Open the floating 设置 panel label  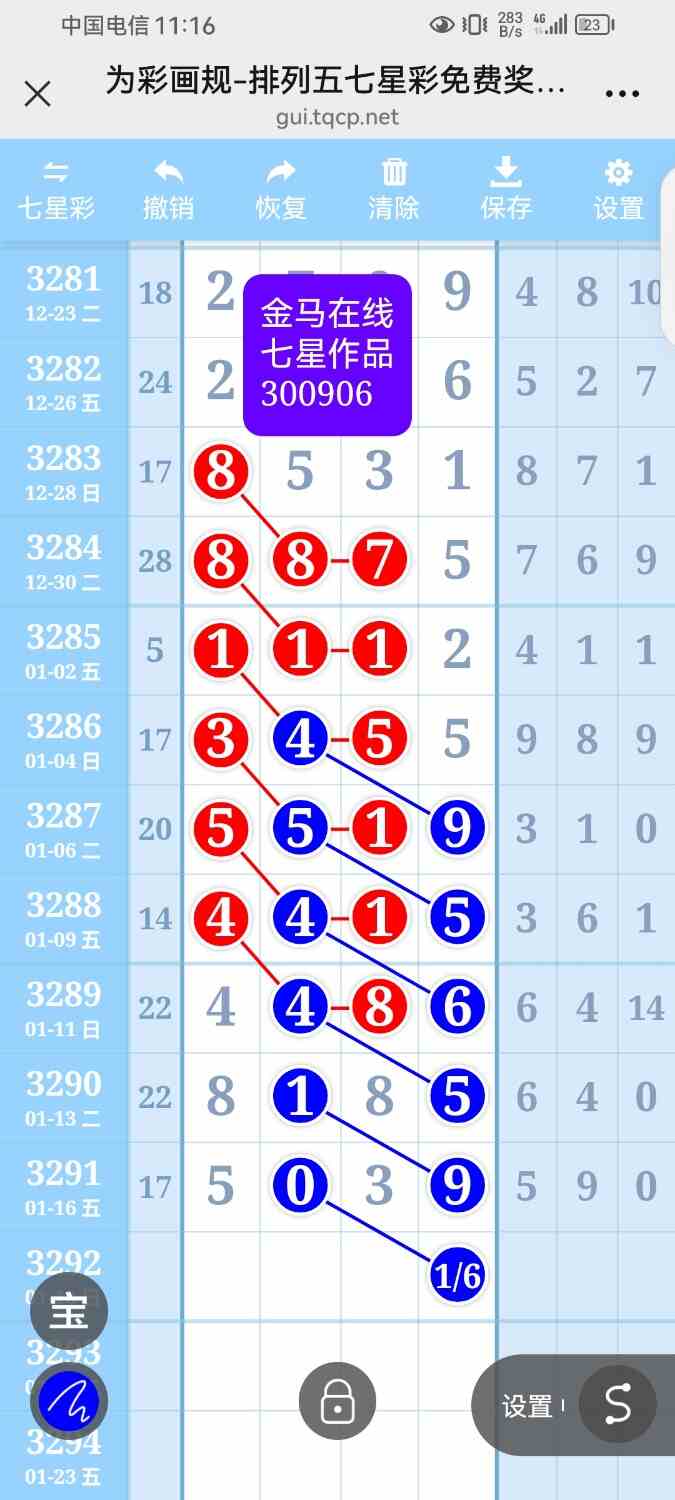coord(528,1406)
